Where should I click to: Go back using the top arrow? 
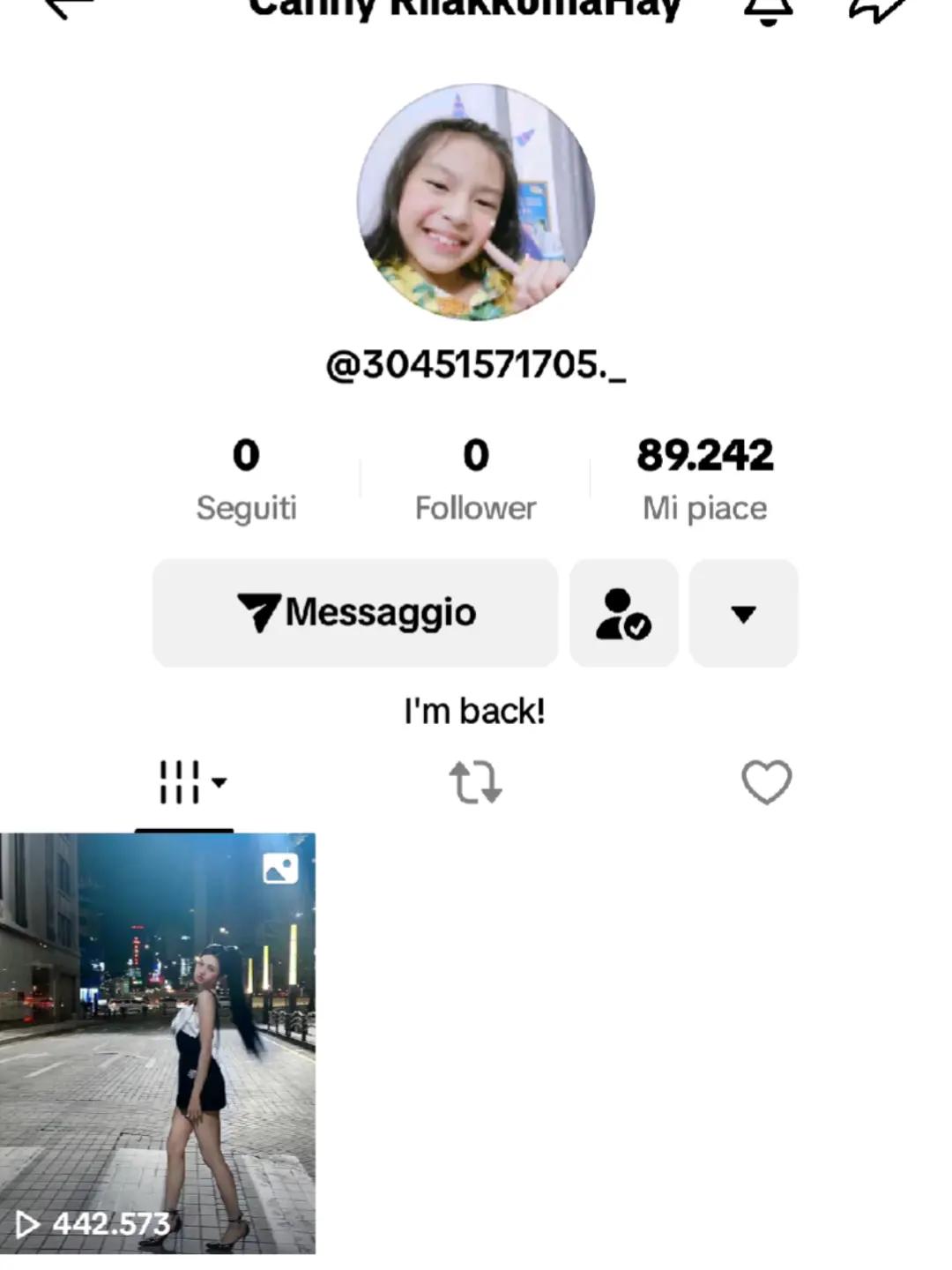(x=69, y=7)
